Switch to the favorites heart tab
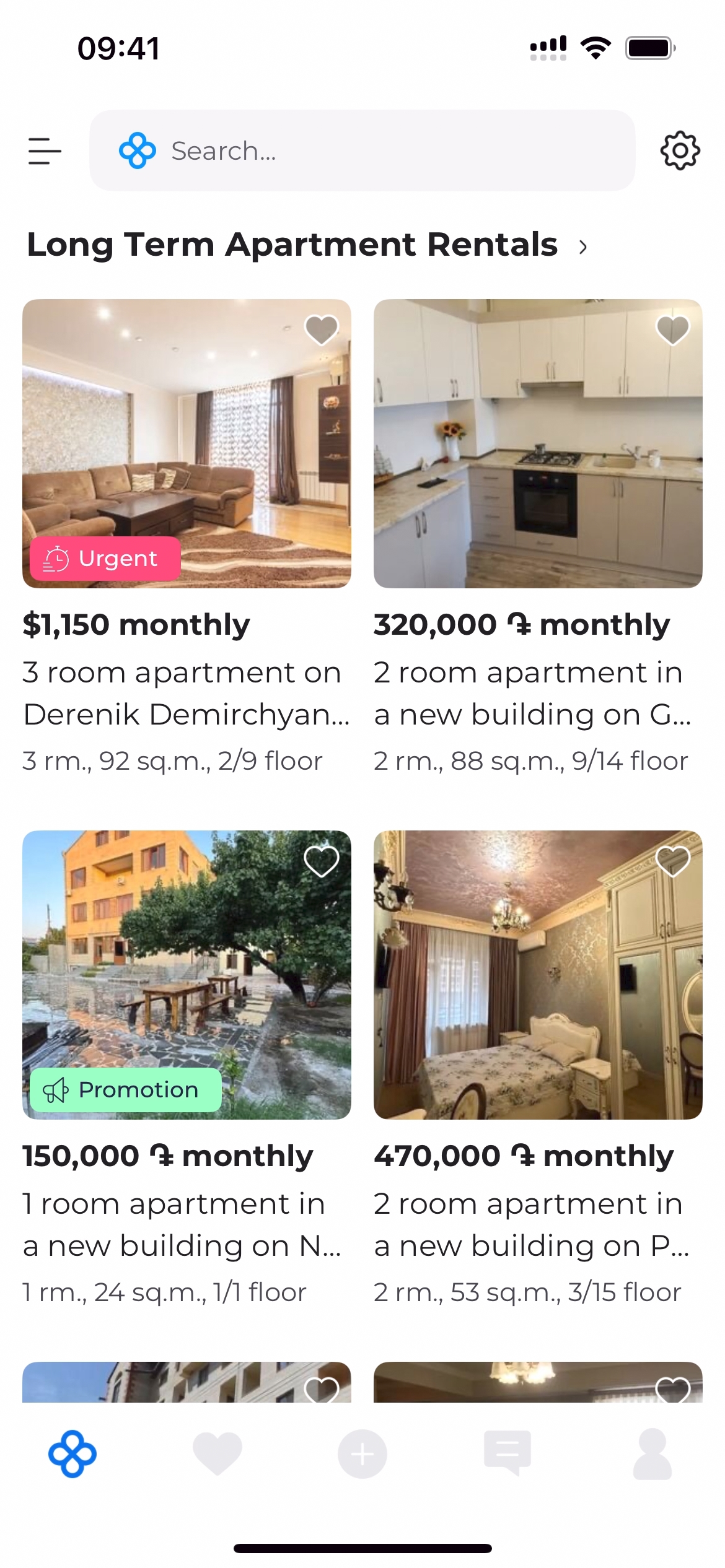This screenshot has width=725, height=1568. coord(217,1453)
